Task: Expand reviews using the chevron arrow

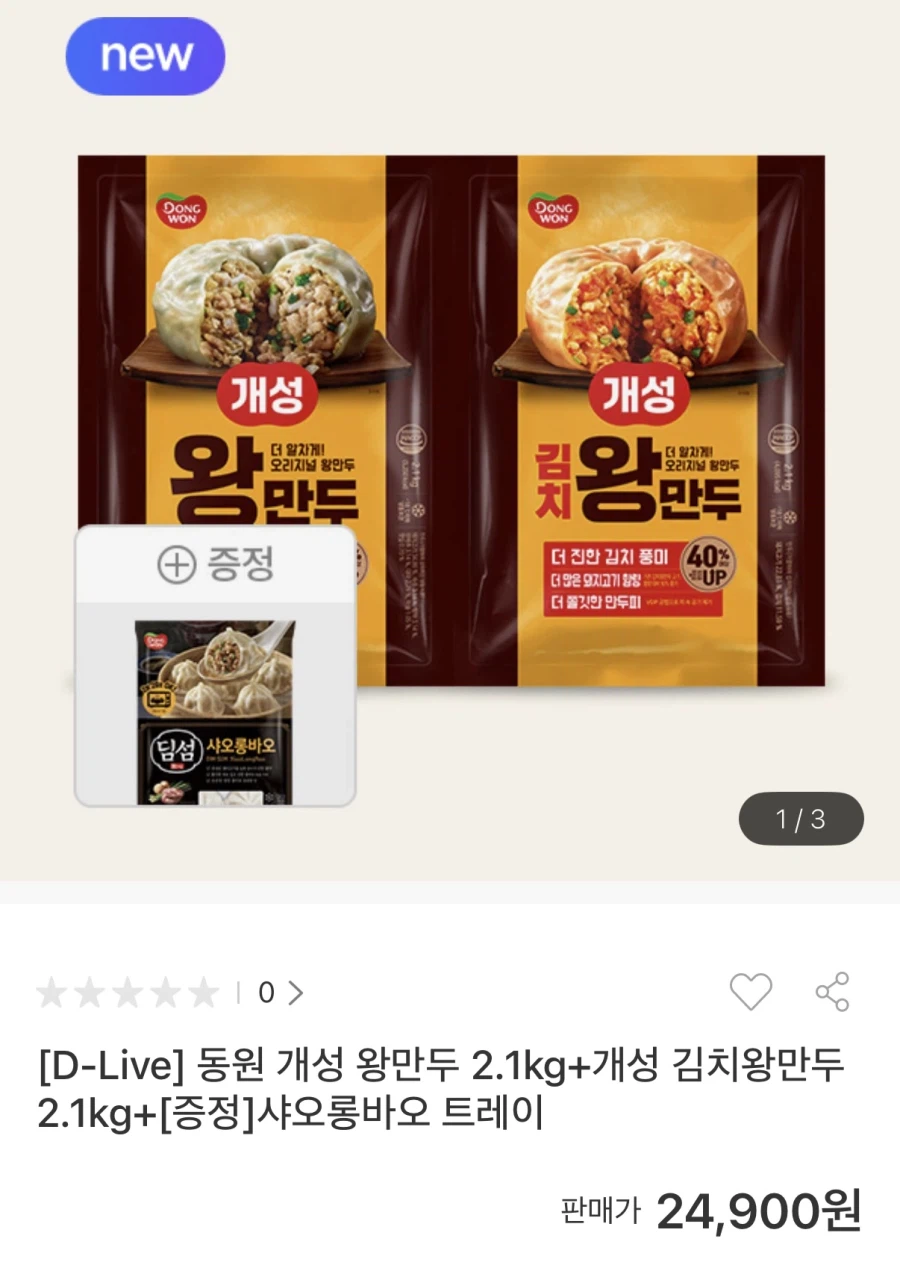Action: tap(293, 992)
